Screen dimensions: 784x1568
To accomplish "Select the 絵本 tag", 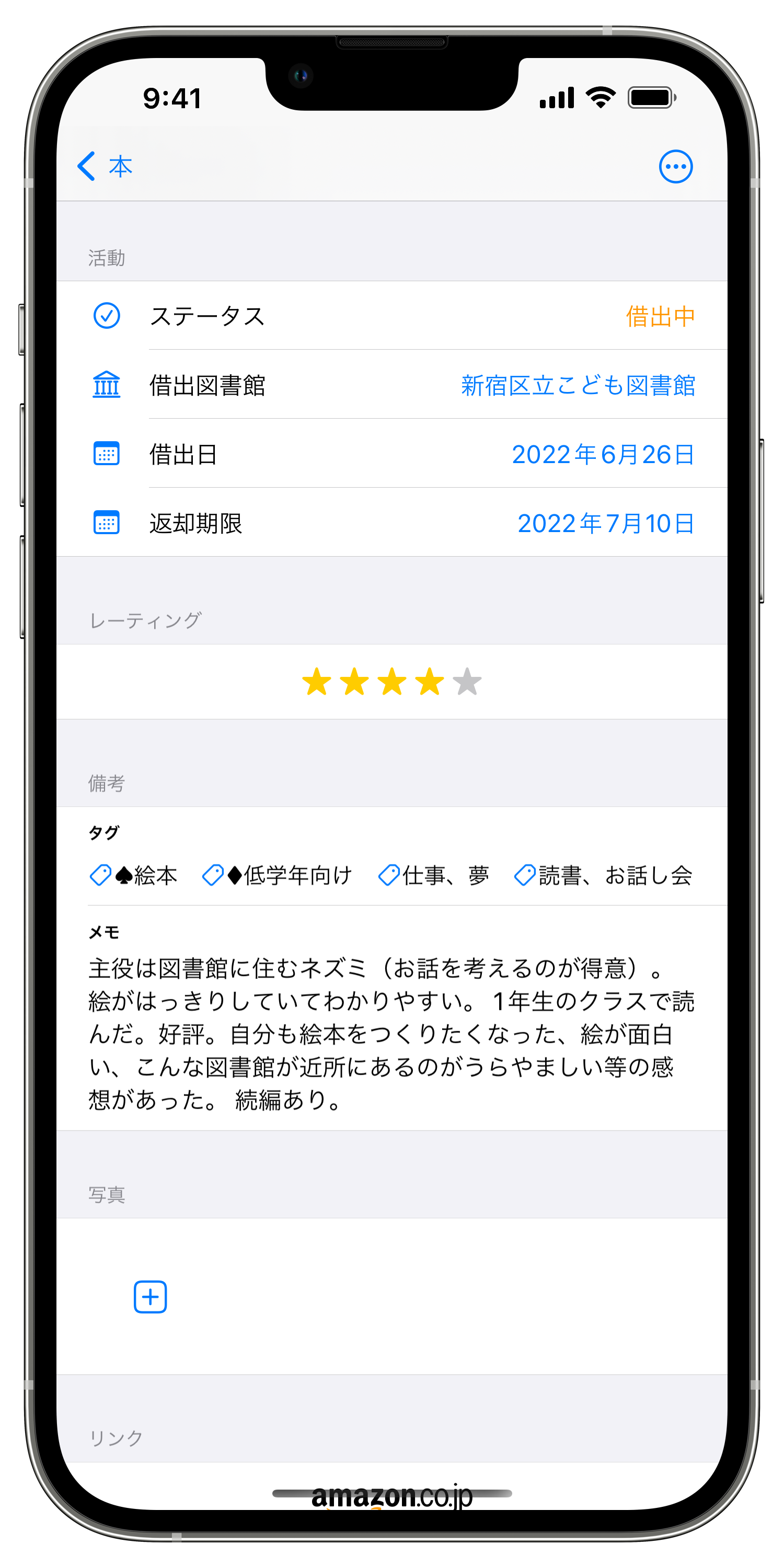I will 134,875.
